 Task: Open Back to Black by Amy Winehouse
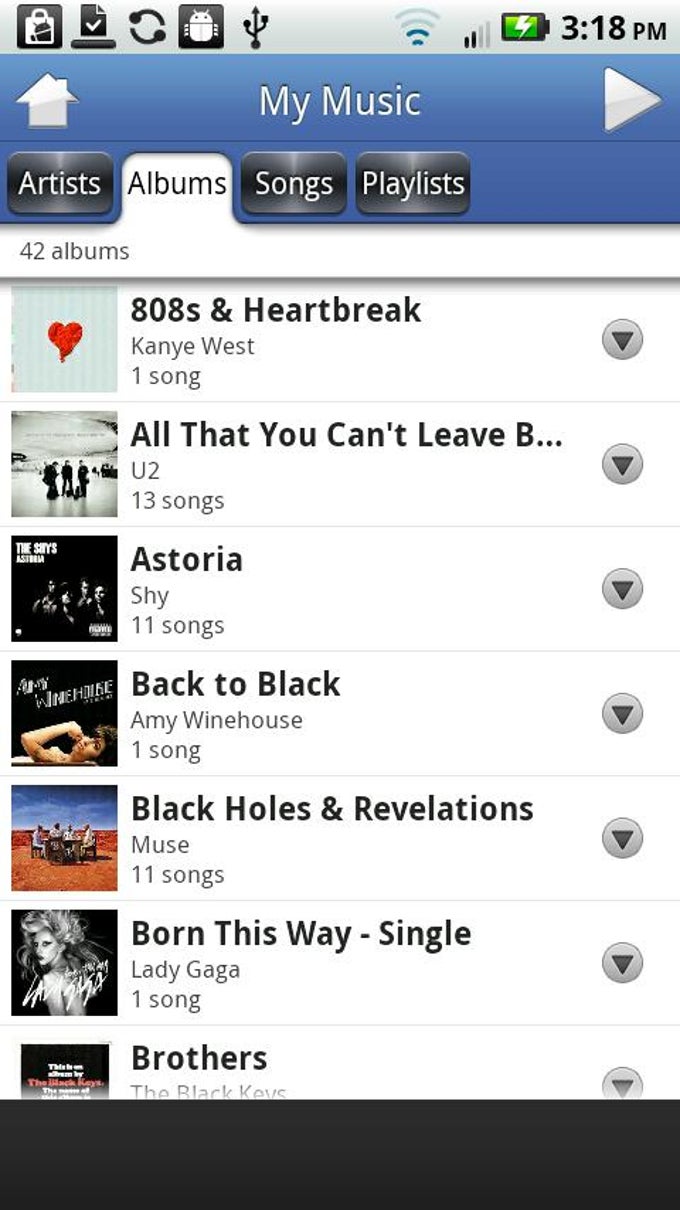click(x=300, y=714)
